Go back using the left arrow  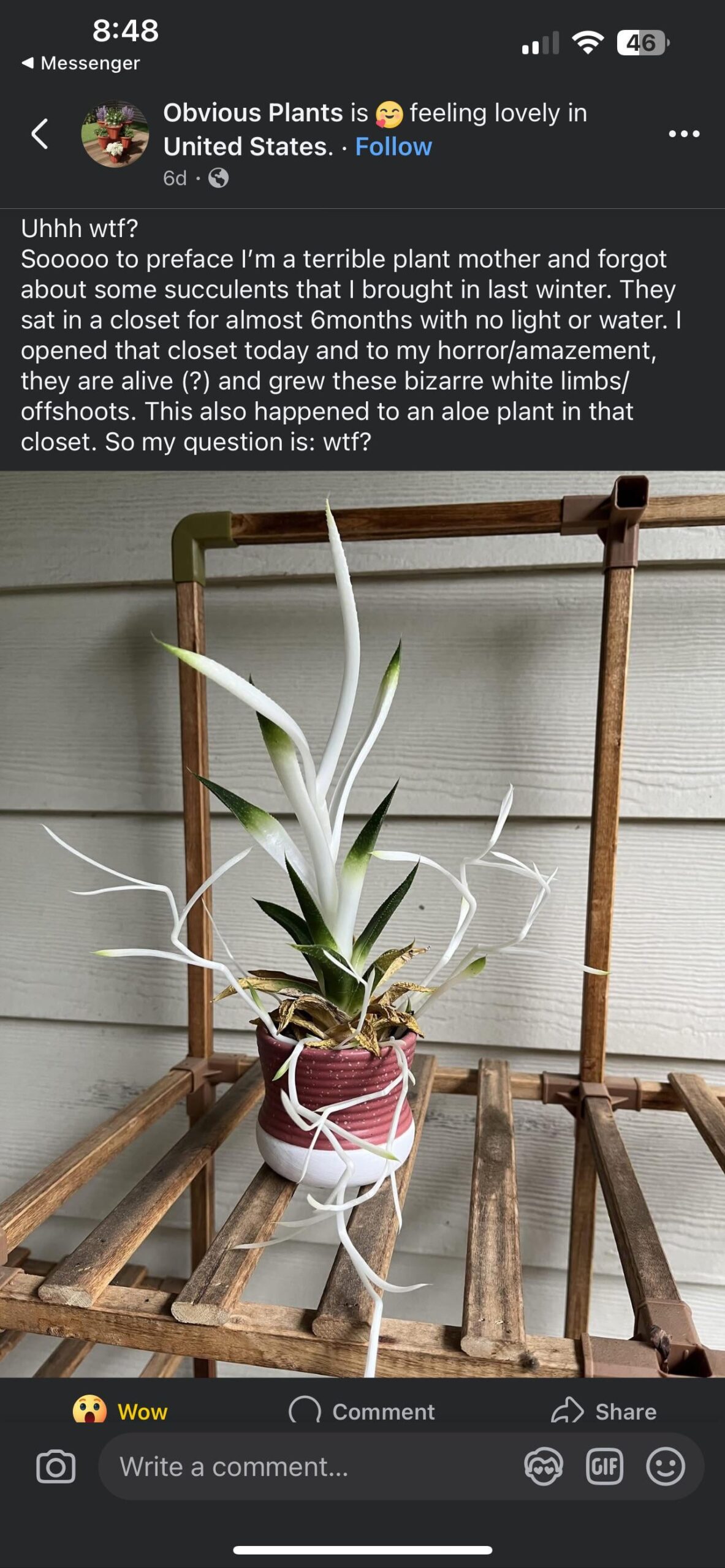(40, 134)
